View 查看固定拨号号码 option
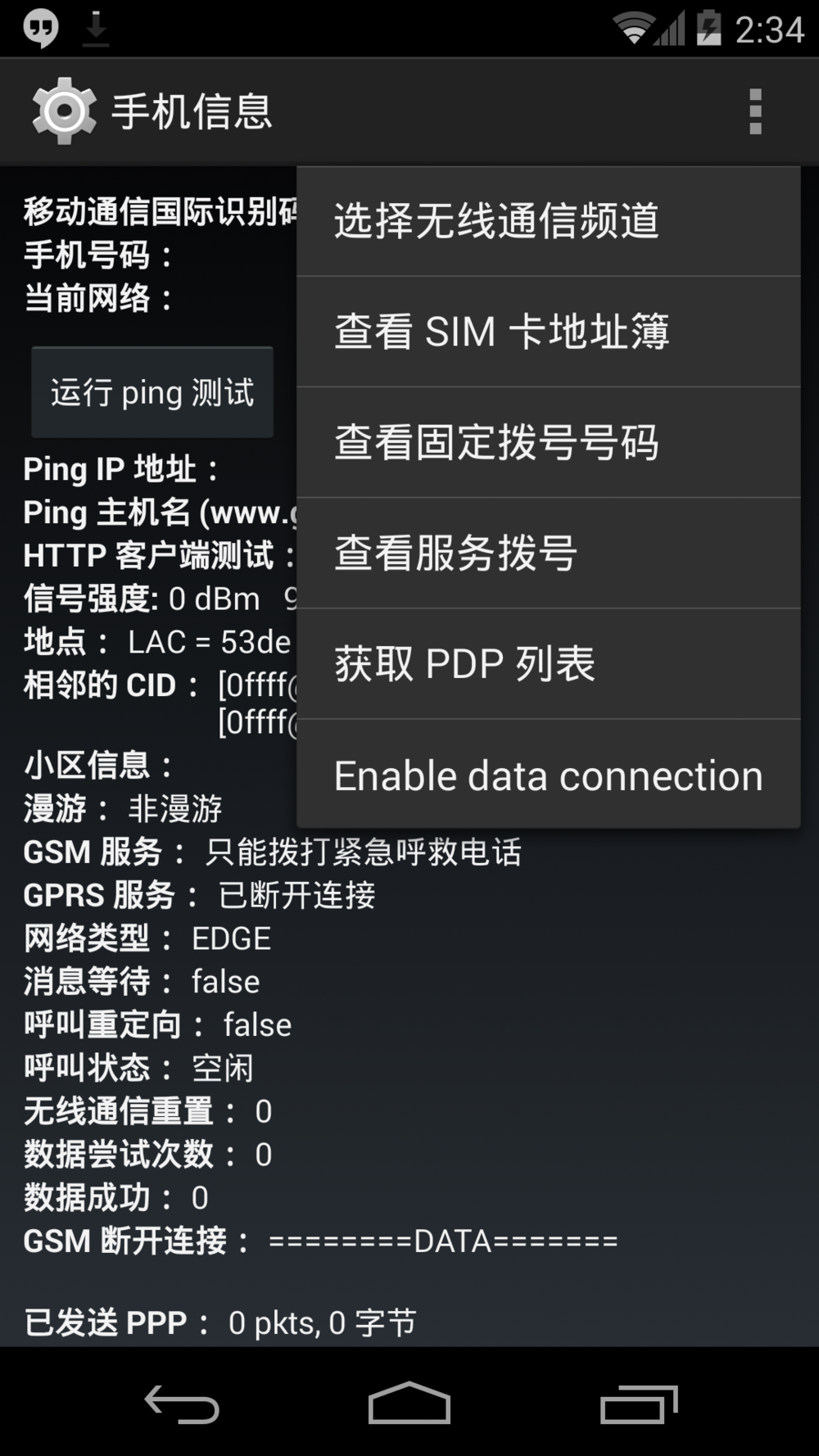The height and width of the screenshot is (1456, 819). click(547, 442)
